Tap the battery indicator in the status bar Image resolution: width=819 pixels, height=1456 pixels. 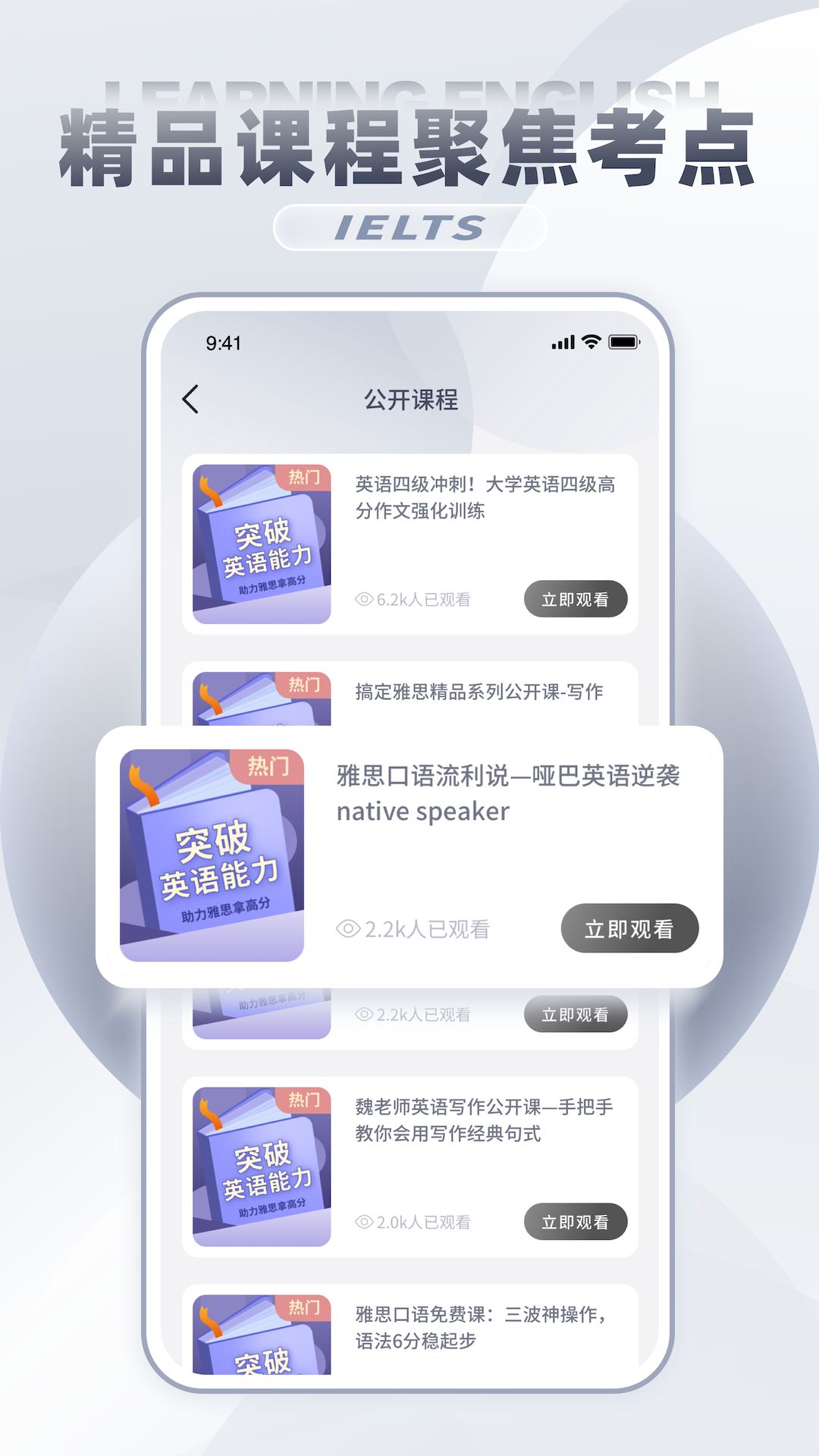pos(623,343)
